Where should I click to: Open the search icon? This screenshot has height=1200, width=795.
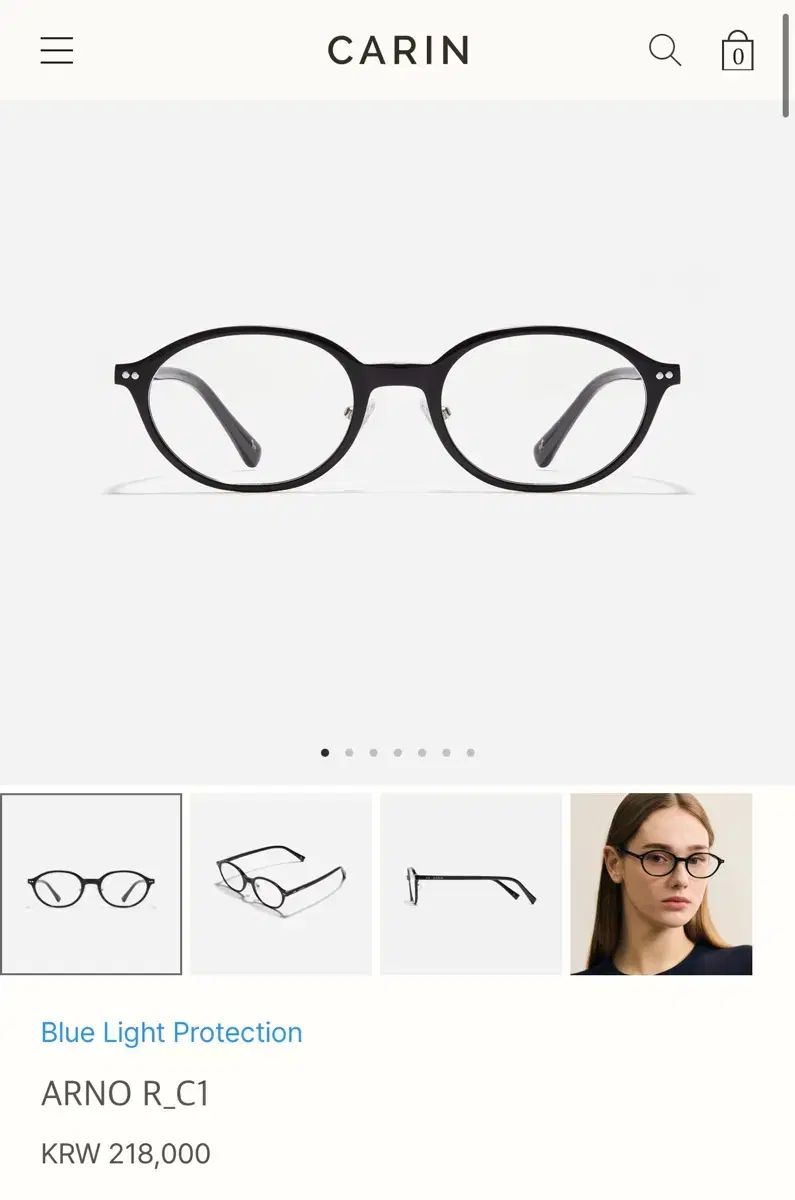tap(665, 50)
